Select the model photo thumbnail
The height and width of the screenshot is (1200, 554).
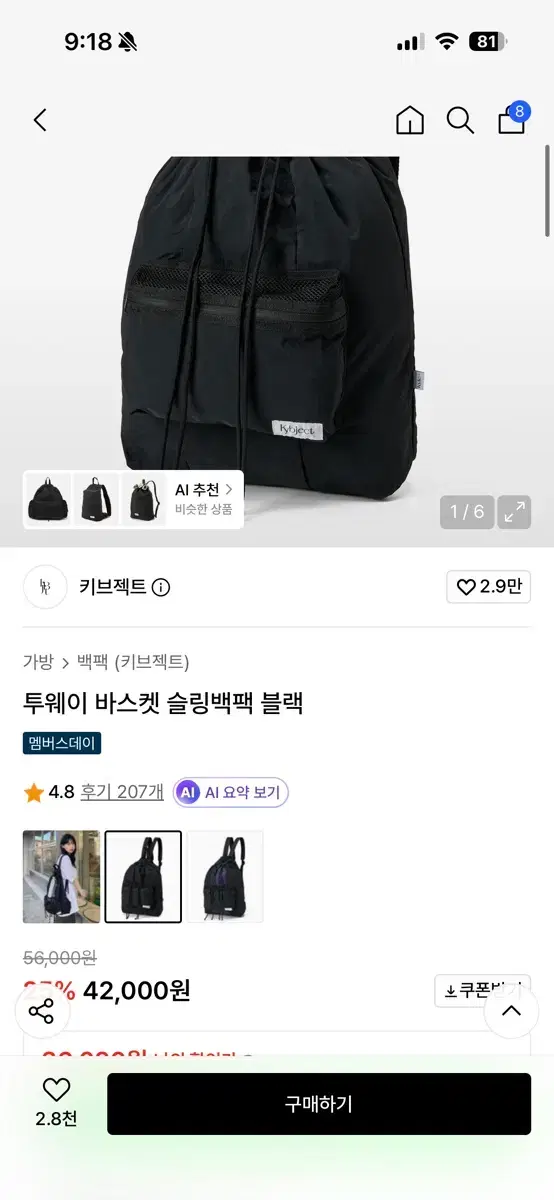click(61, 877)
